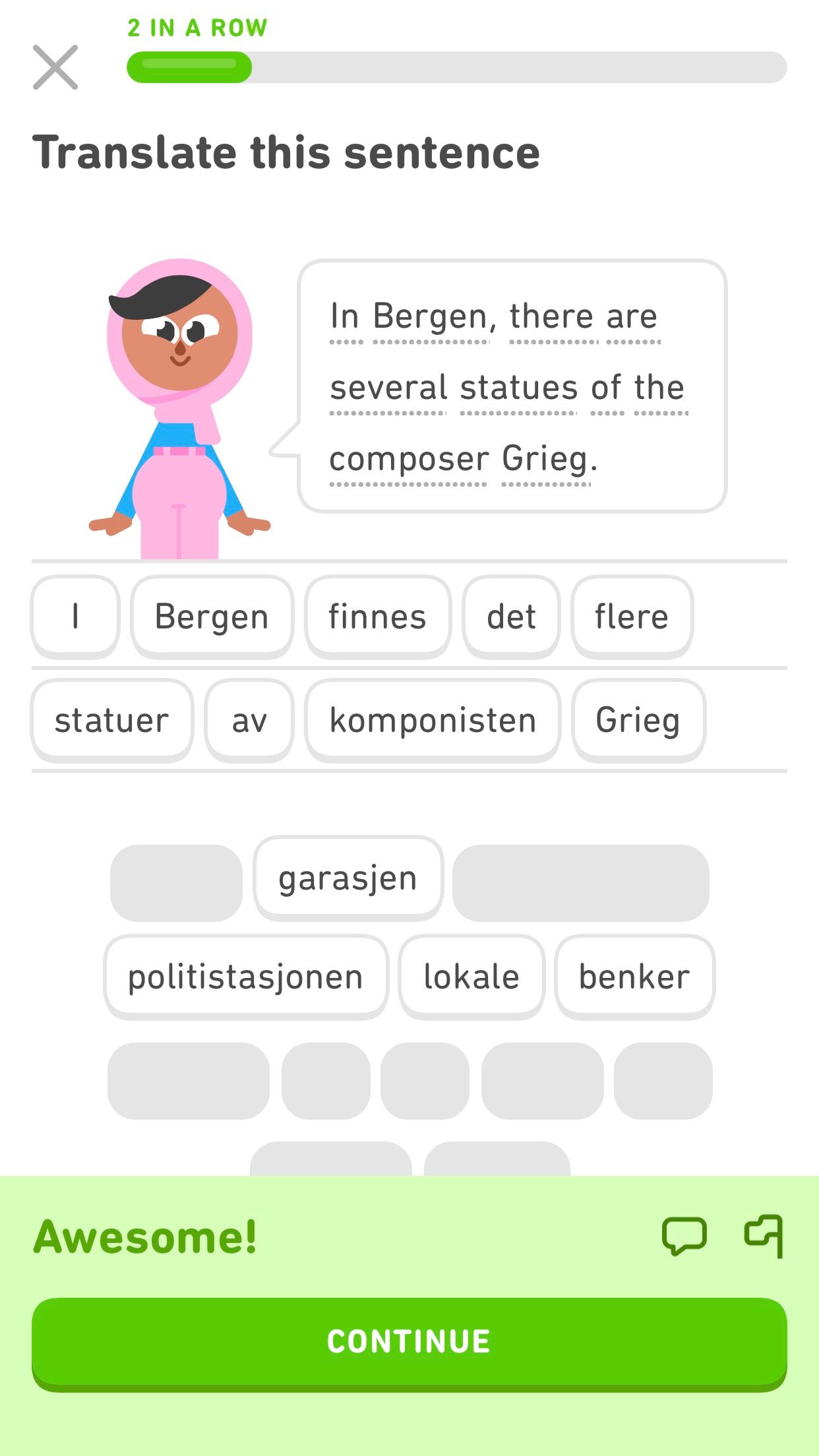Image resolution: width=819 pixels, height=1456 pixels.
Task: Select the word tile 'flere'
Action: click(631, 616)
